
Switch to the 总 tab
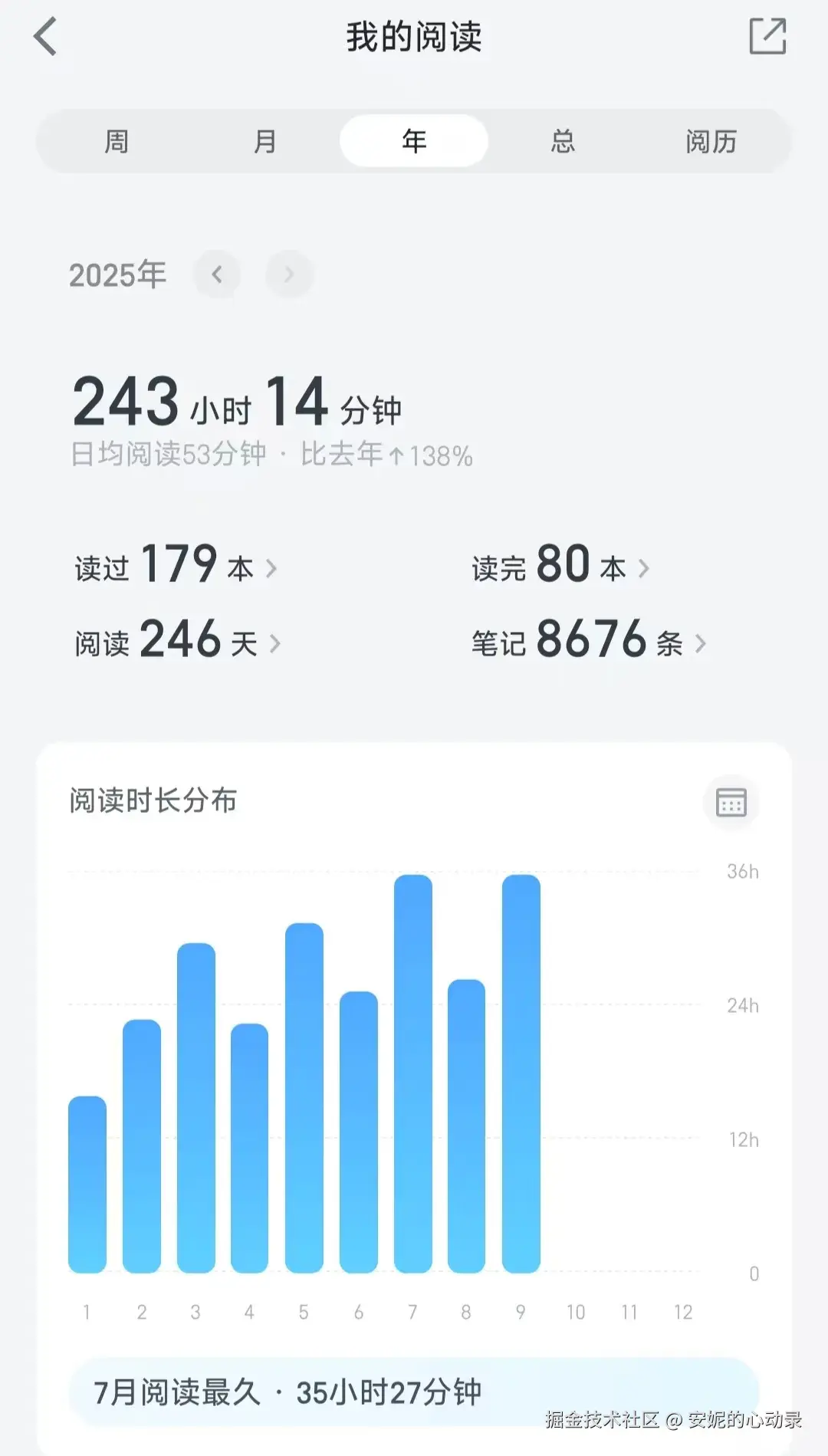(x=563, y=141)
